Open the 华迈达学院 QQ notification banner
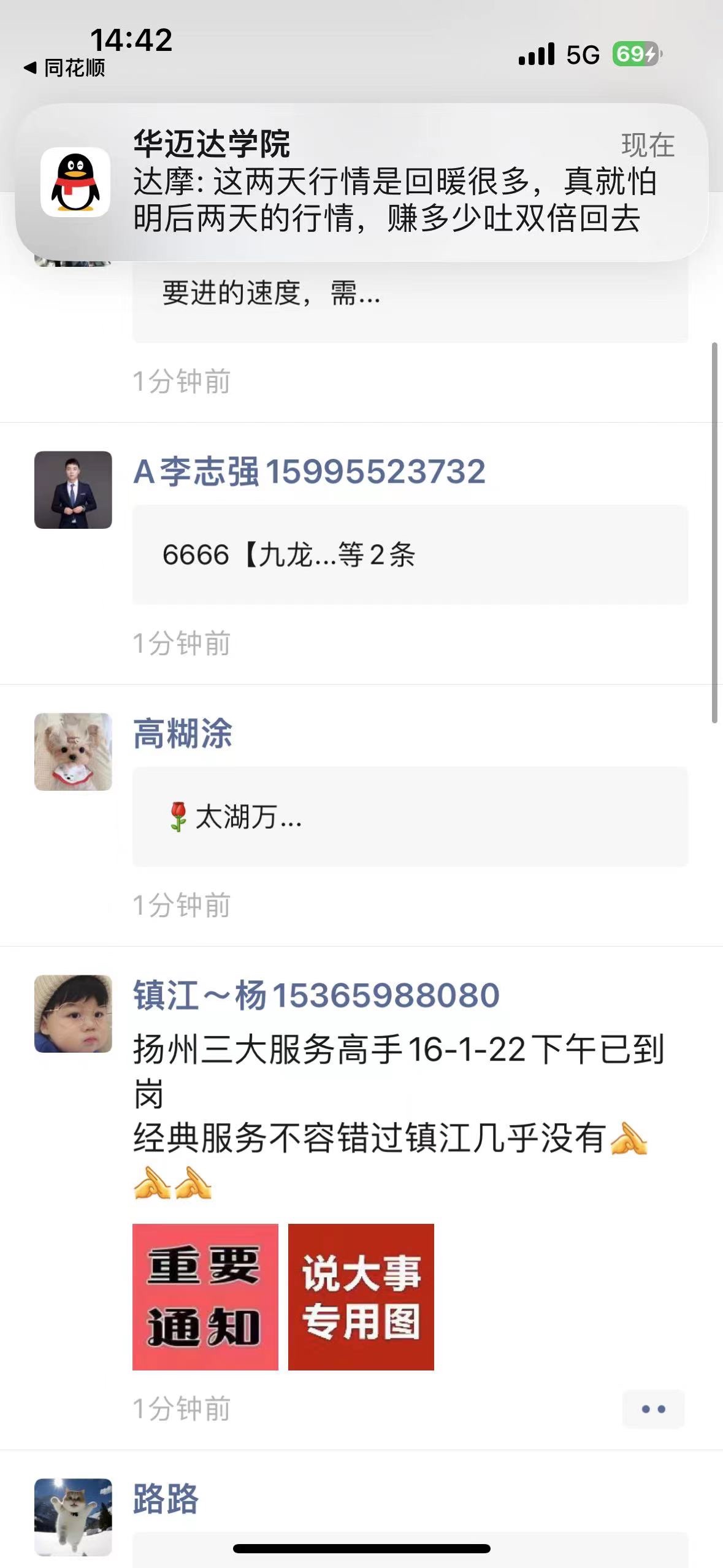723x1568 pixels. [x=362, y=182]
